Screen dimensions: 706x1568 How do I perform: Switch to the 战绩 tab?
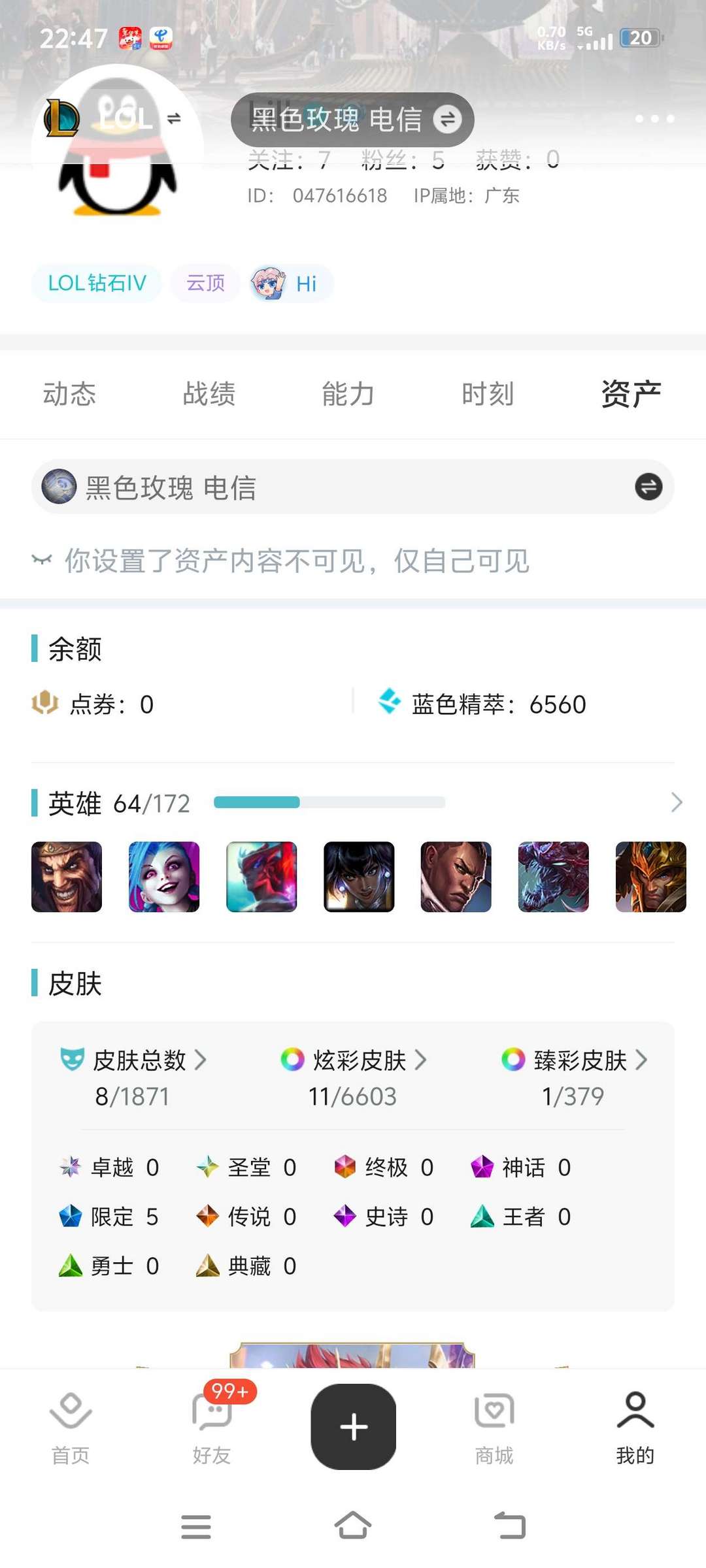(209, 394)
